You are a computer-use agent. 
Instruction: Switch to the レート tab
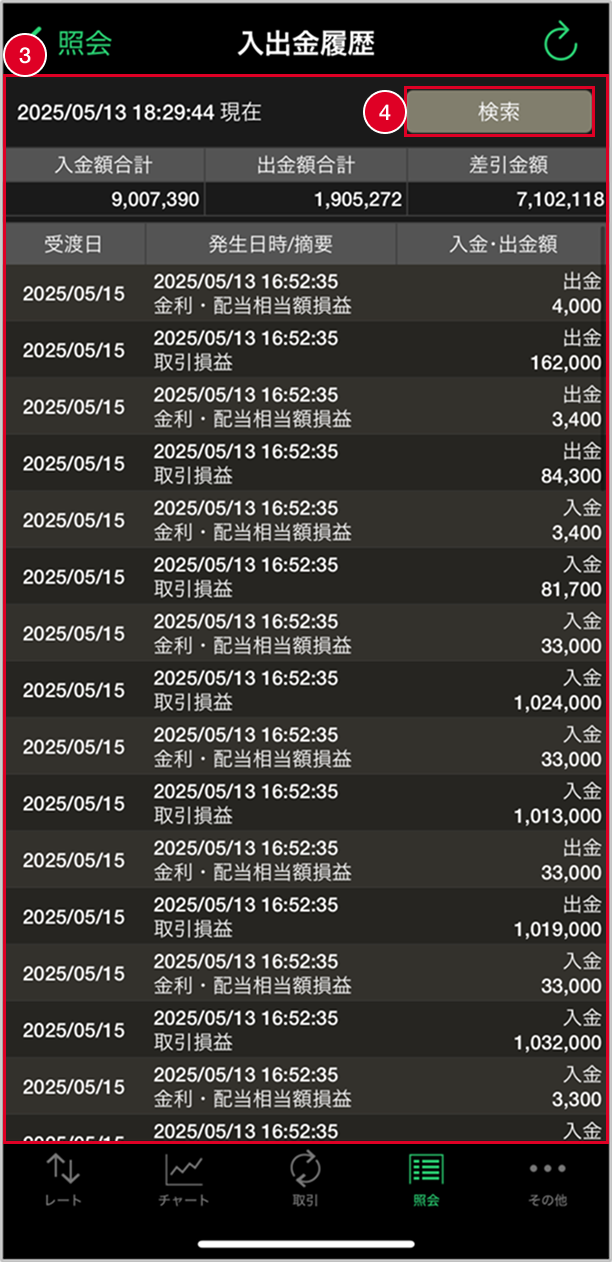pyautogui.click(x=64, y=1181)
